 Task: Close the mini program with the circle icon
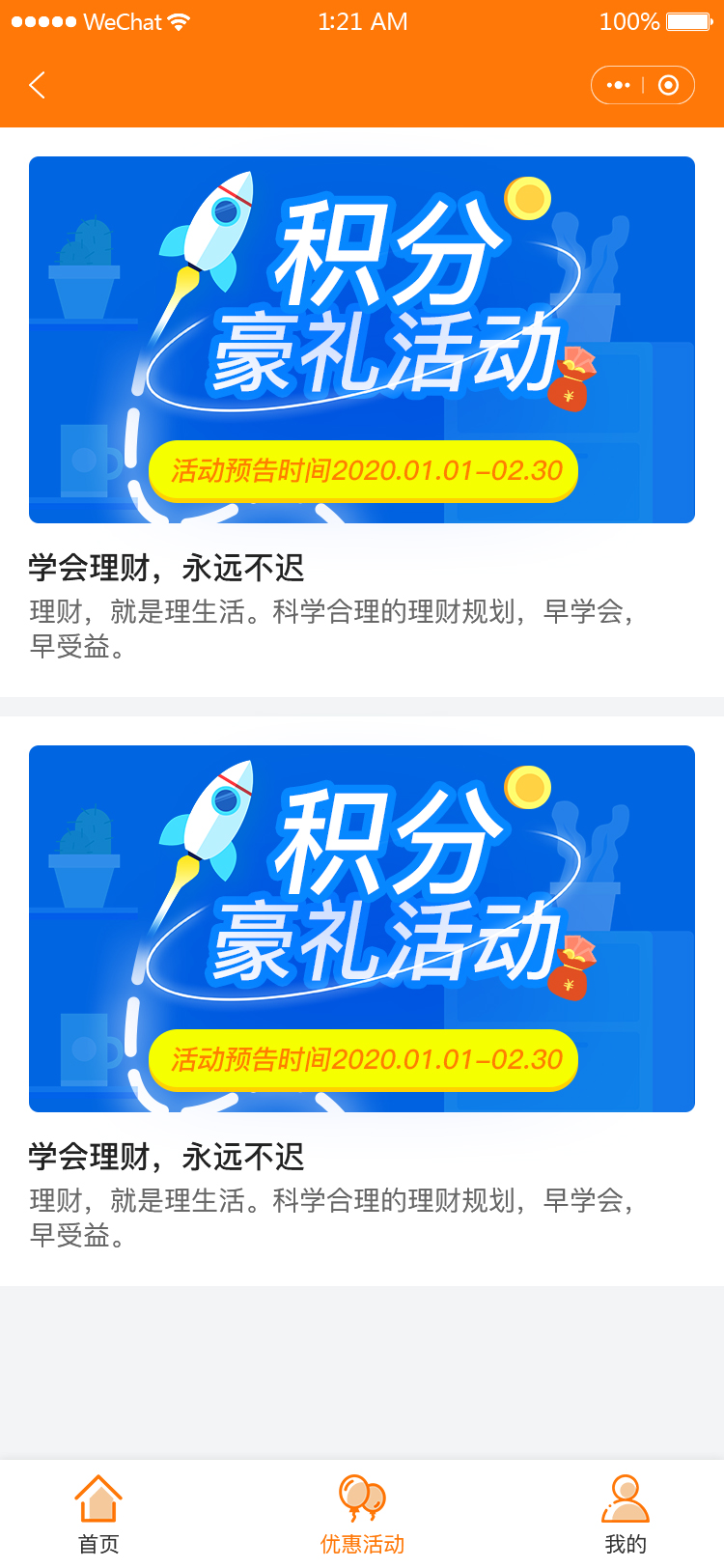click(668, 85)
